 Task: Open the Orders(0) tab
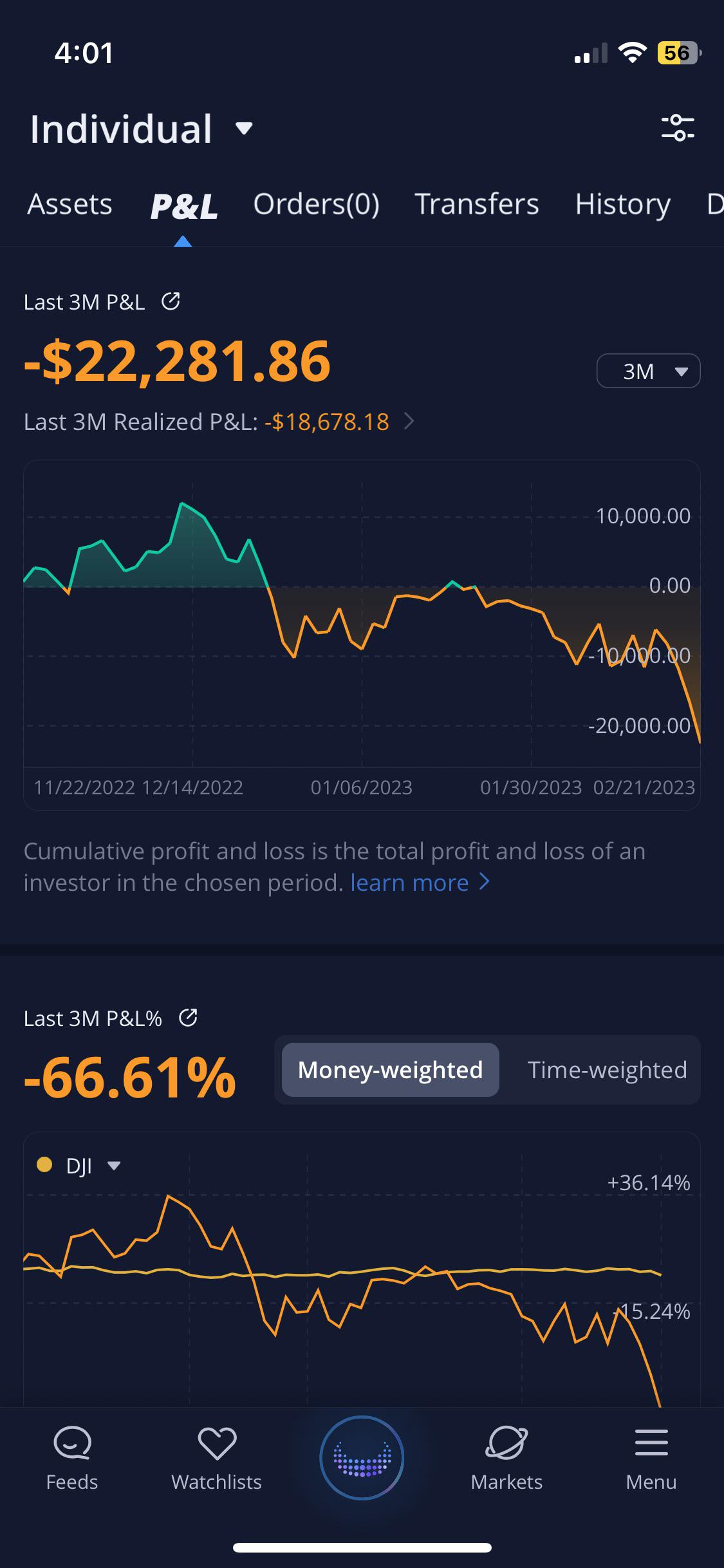[x=316, y=205]
